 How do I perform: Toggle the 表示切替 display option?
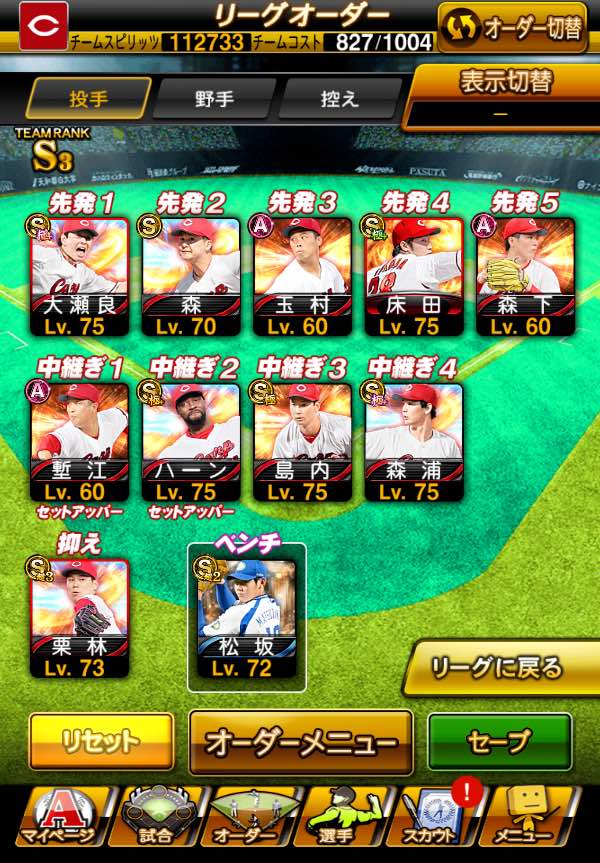[x=506, y=97]
